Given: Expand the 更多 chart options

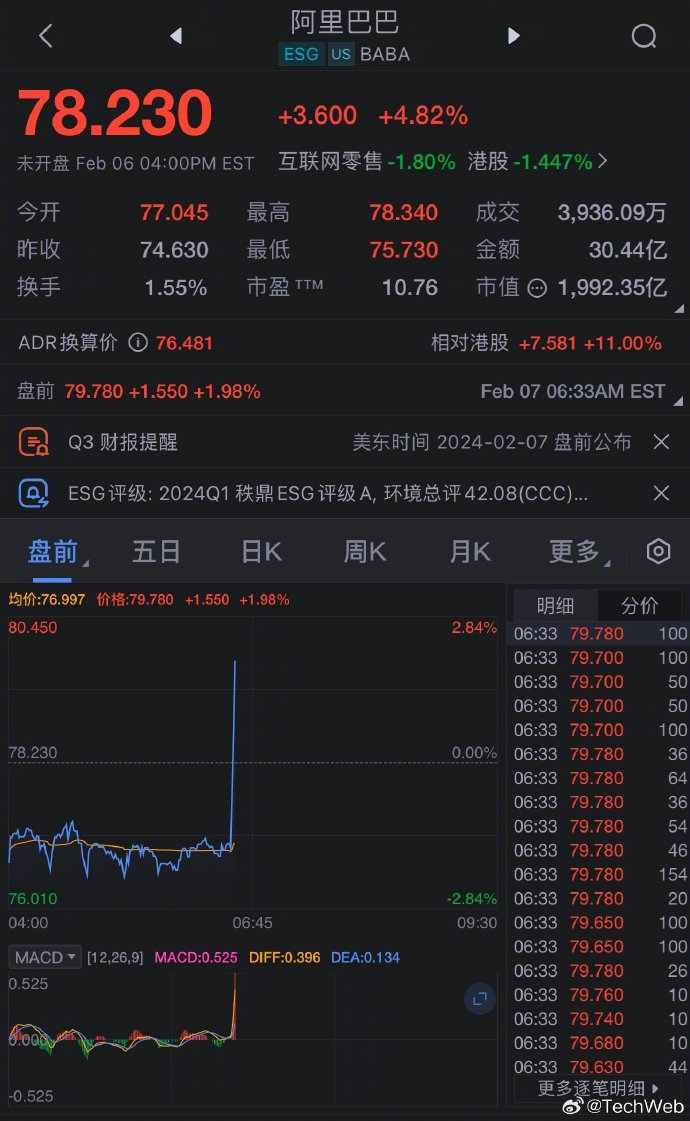Looking at the screenshot, I should click(576, 551).
